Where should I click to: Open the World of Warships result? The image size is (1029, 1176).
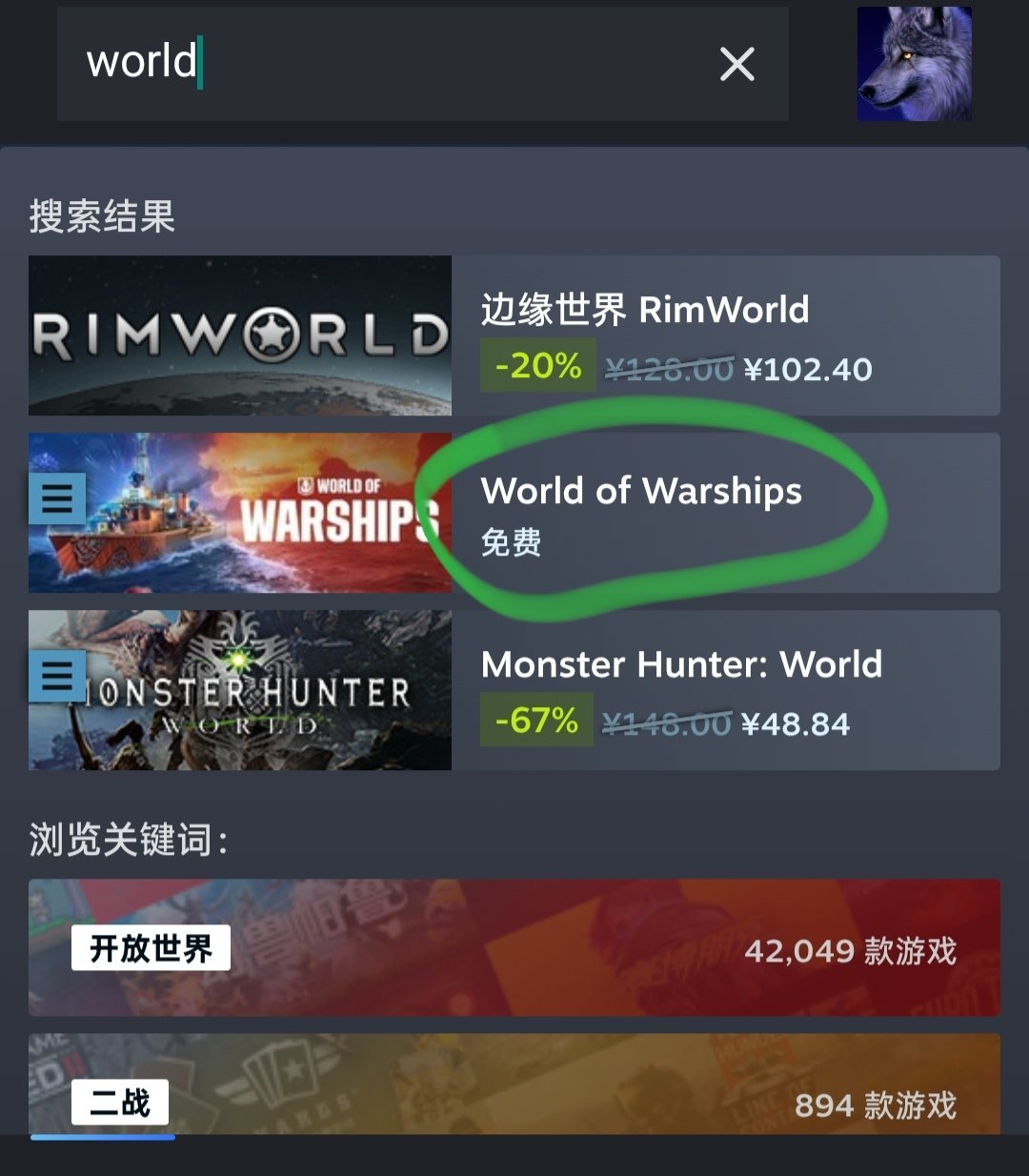point(514,513)
